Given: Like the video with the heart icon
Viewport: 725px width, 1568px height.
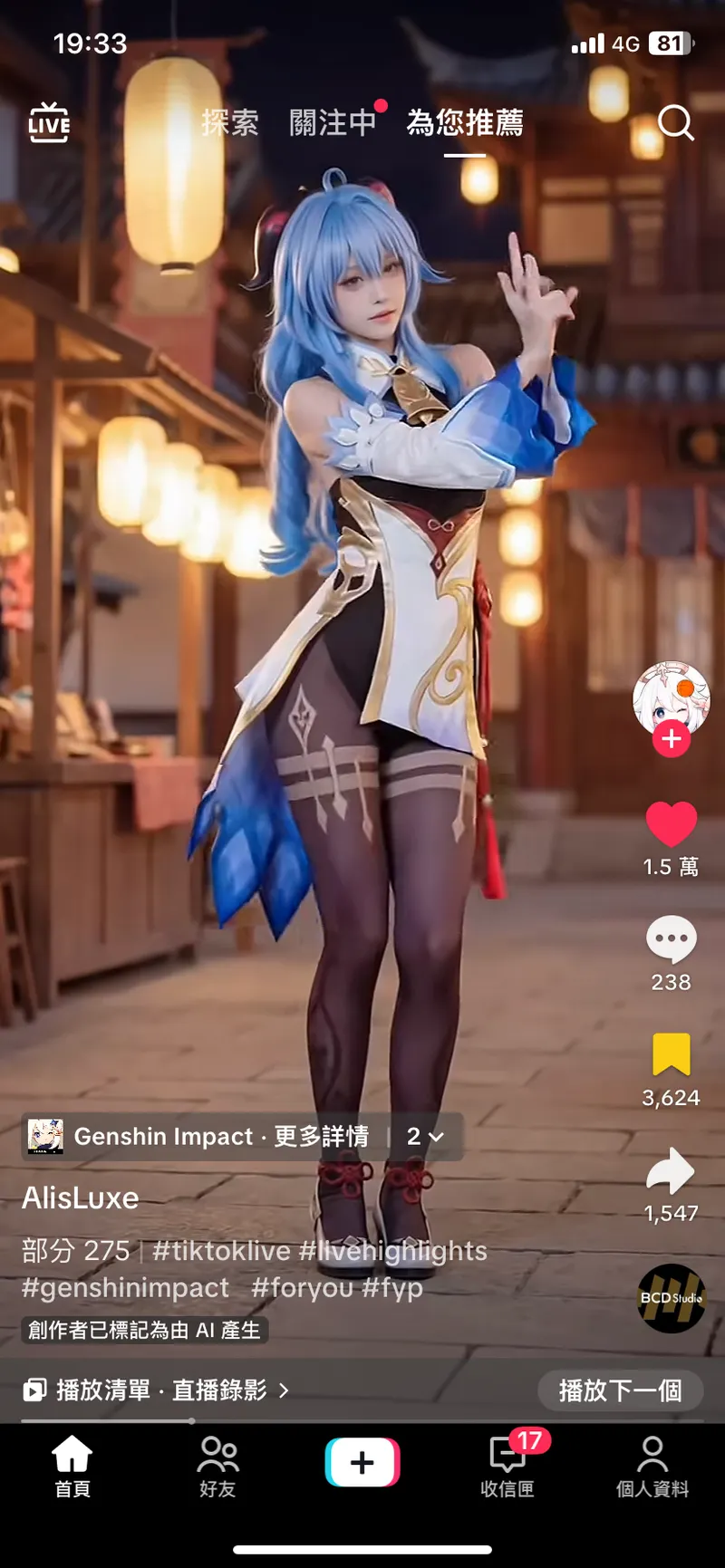Looking at the screenshot, I should 671,824.
